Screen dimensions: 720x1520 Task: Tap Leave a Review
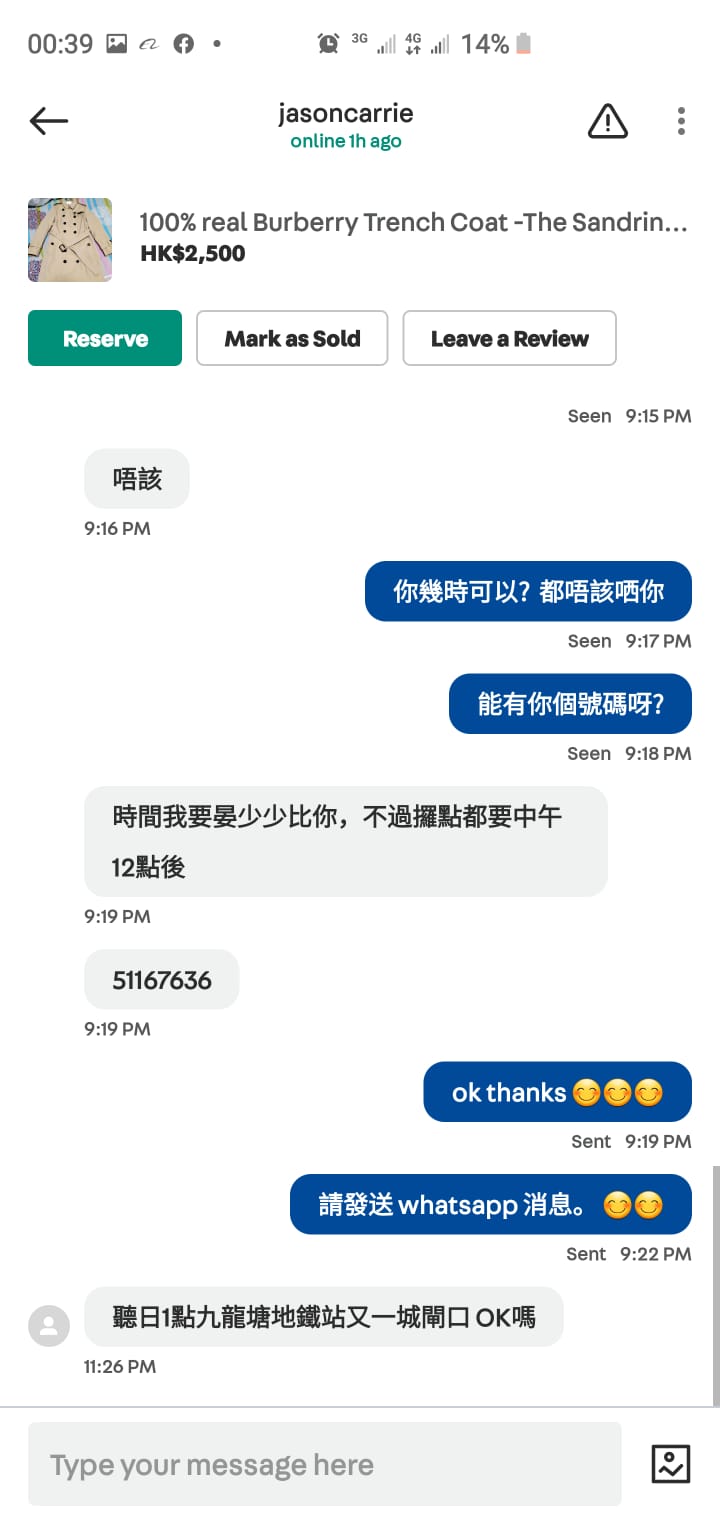click(x=509, y=338)
